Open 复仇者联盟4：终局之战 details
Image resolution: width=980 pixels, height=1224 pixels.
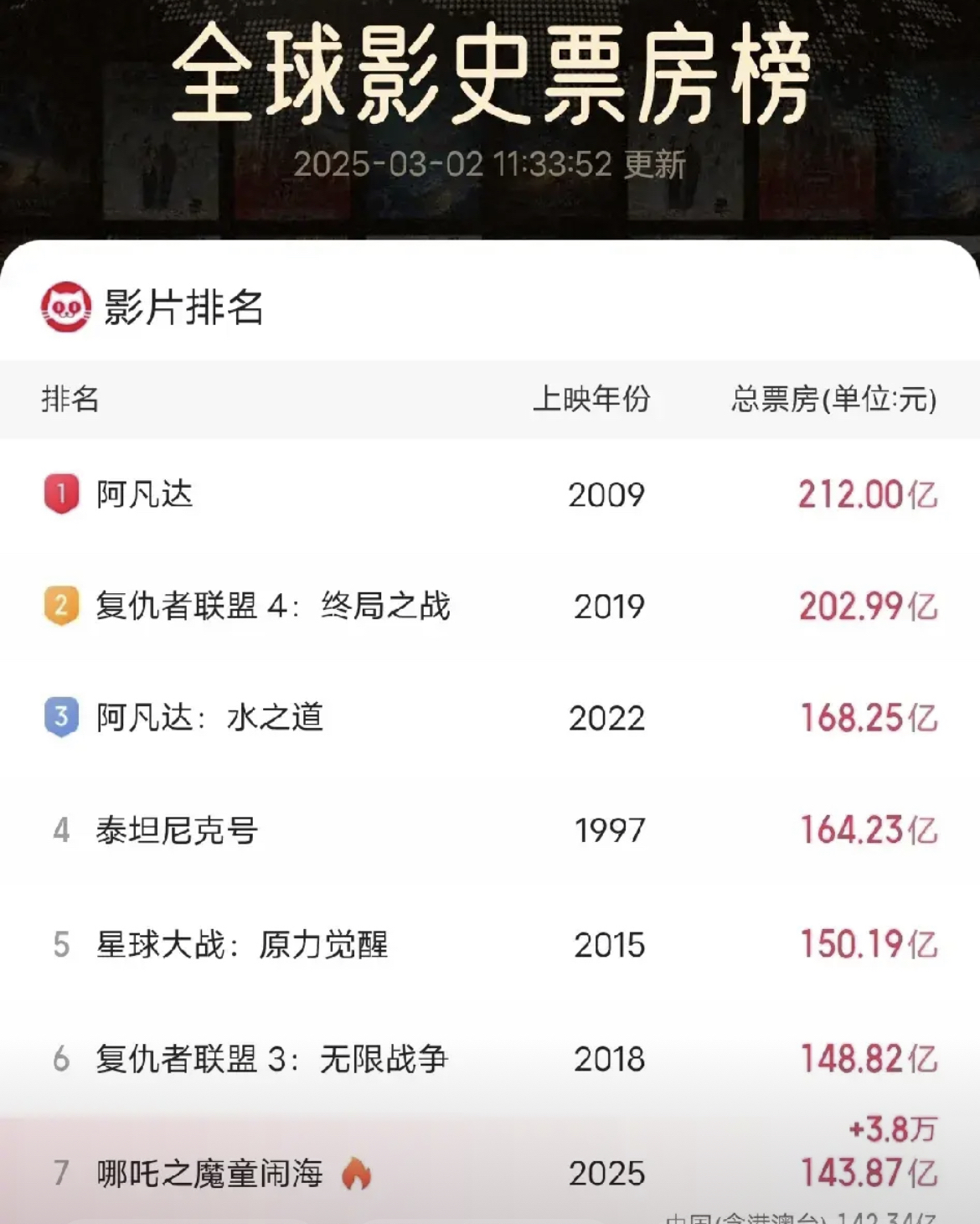click(x=268, y=605)
